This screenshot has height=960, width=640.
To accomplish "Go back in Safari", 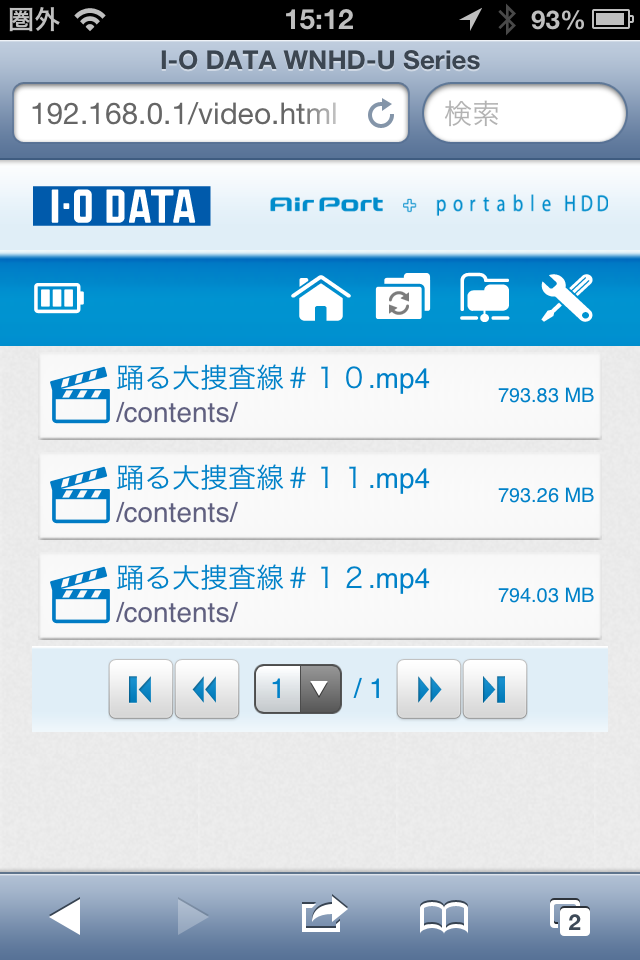I will coord(65,916).
